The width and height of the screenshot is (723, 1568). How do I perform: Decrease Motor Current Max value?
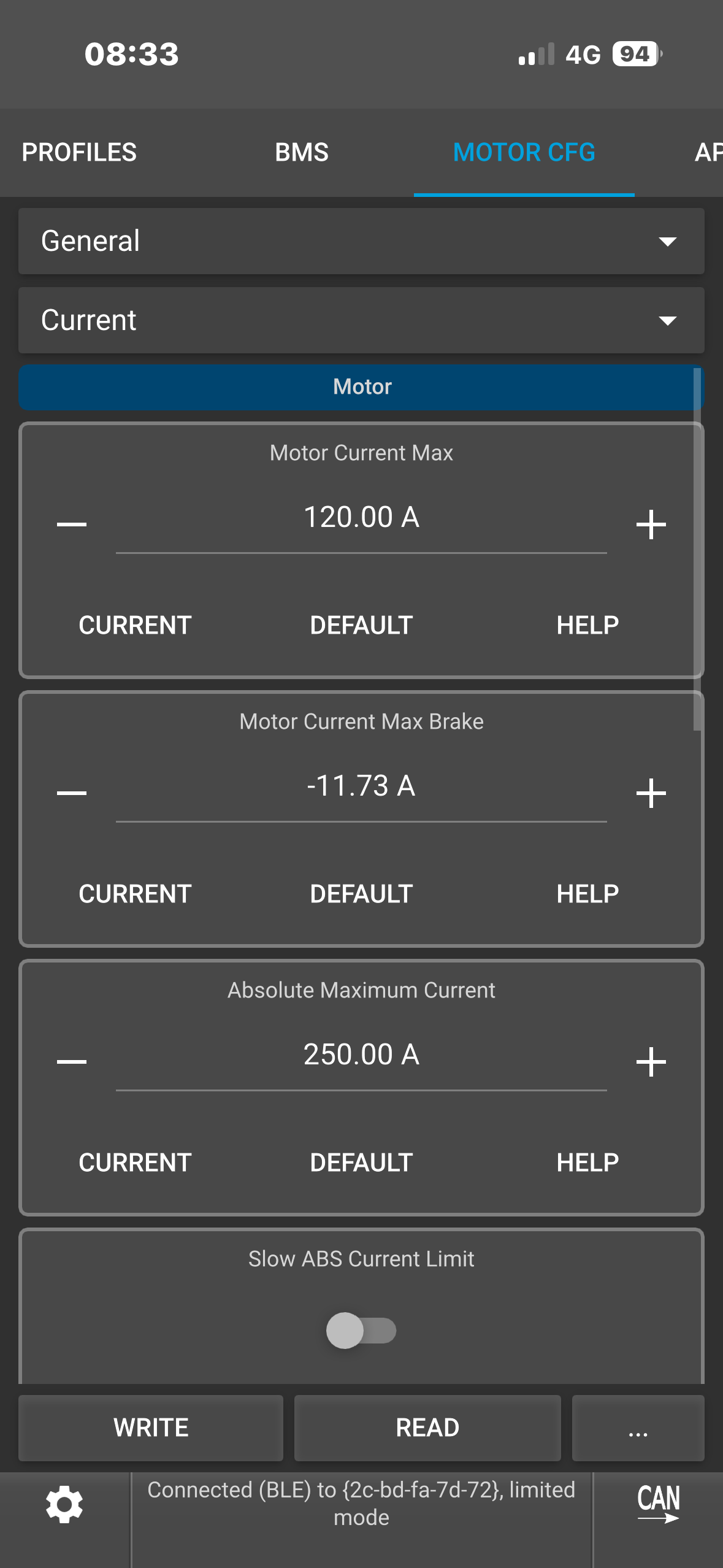coord(72,525)
